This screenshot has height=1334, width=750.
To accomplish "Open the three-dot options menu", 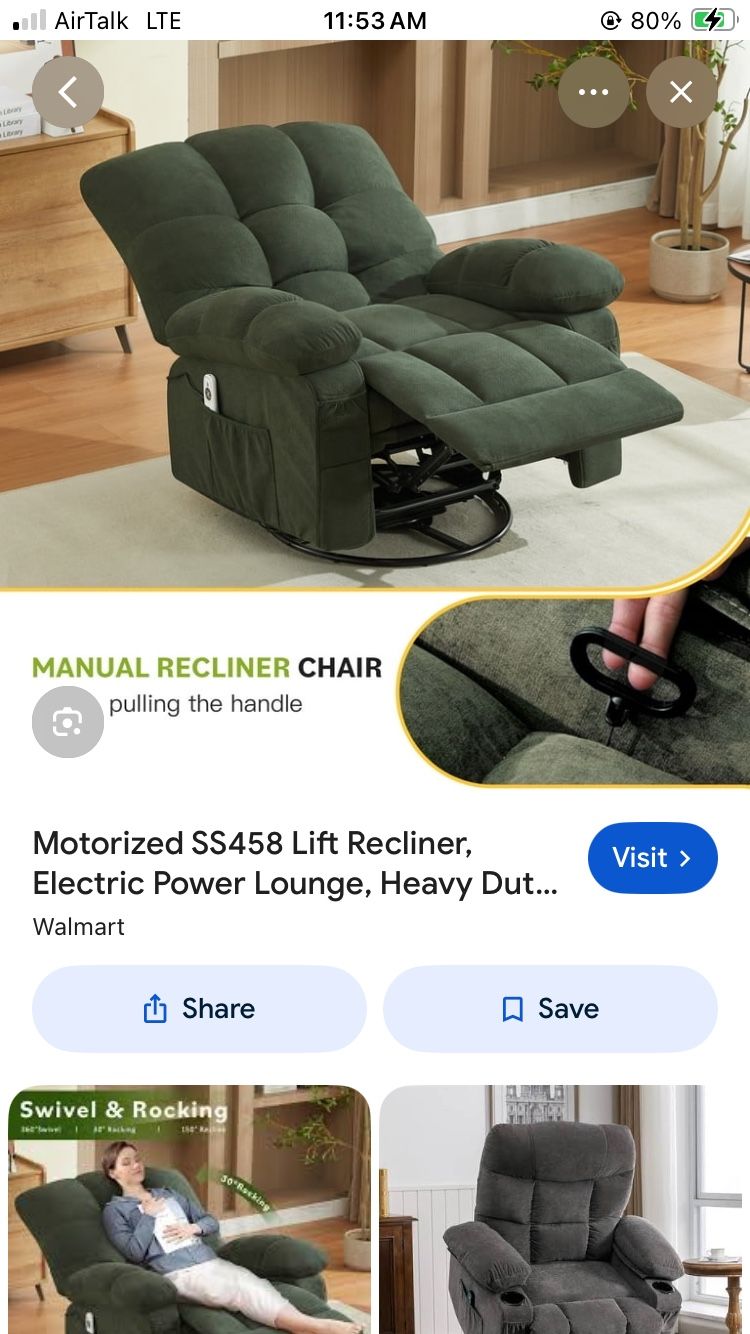I will (594, 91).
